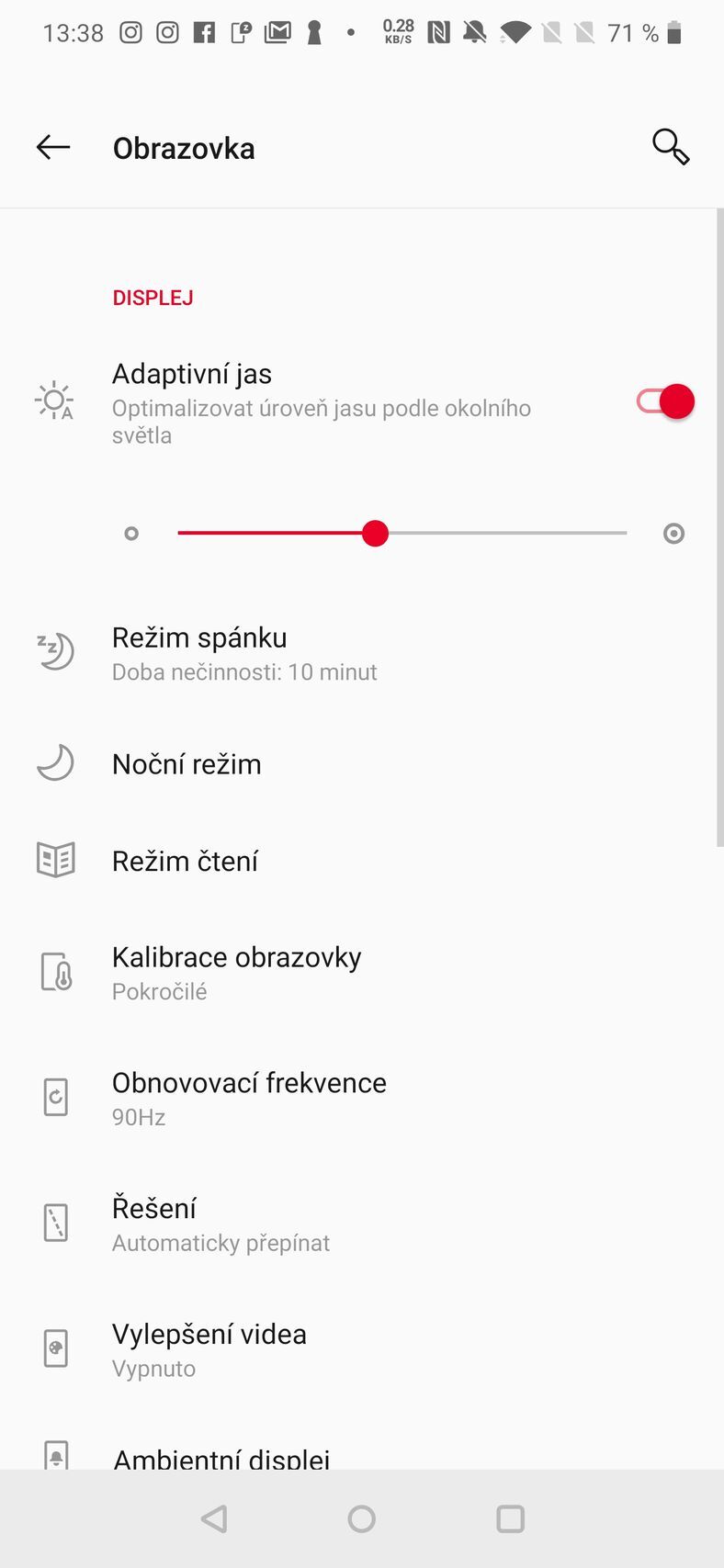This screenshot has width=724, height=1568.
Task: Tap the back arrow to leave Obrazovka
Action: coord(52,147)
